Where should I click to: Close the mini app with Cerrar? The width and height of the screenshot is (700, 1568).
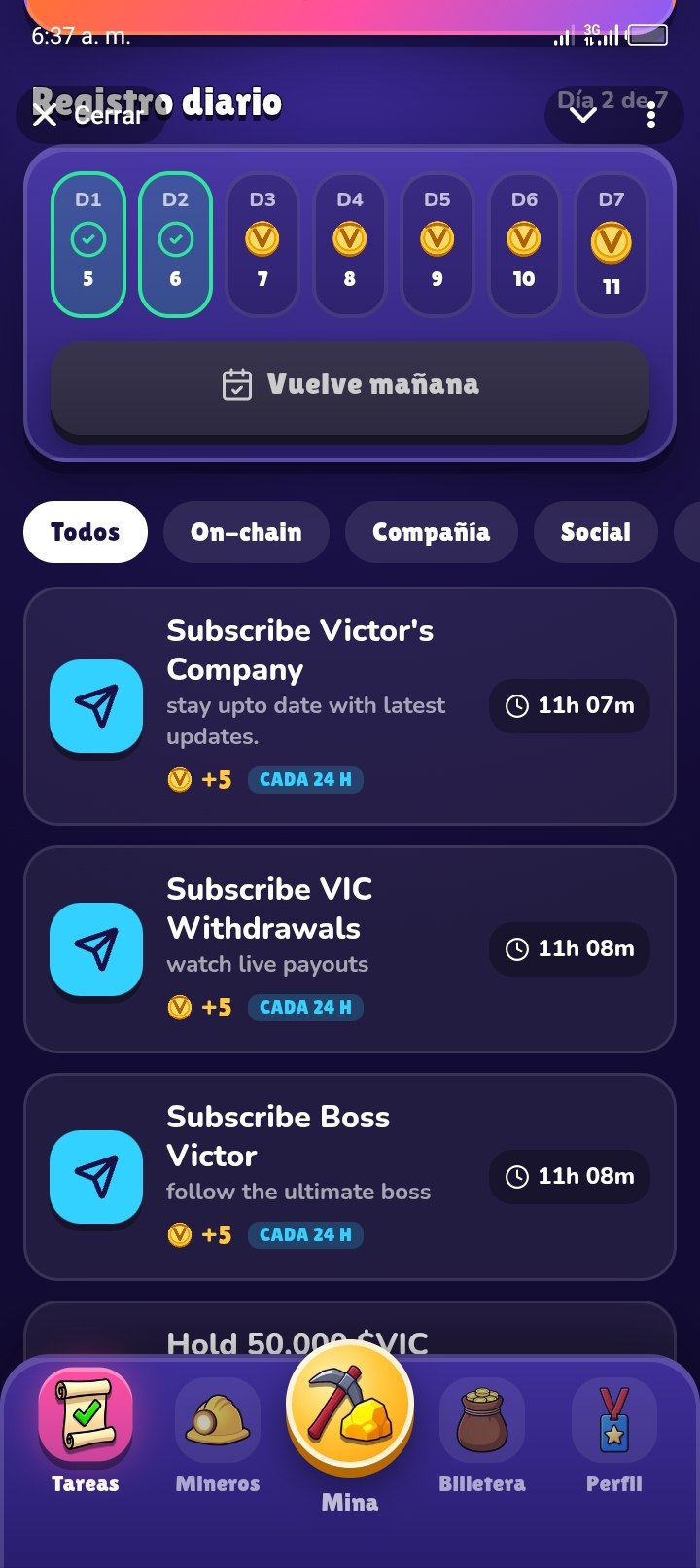click(89, 116)
